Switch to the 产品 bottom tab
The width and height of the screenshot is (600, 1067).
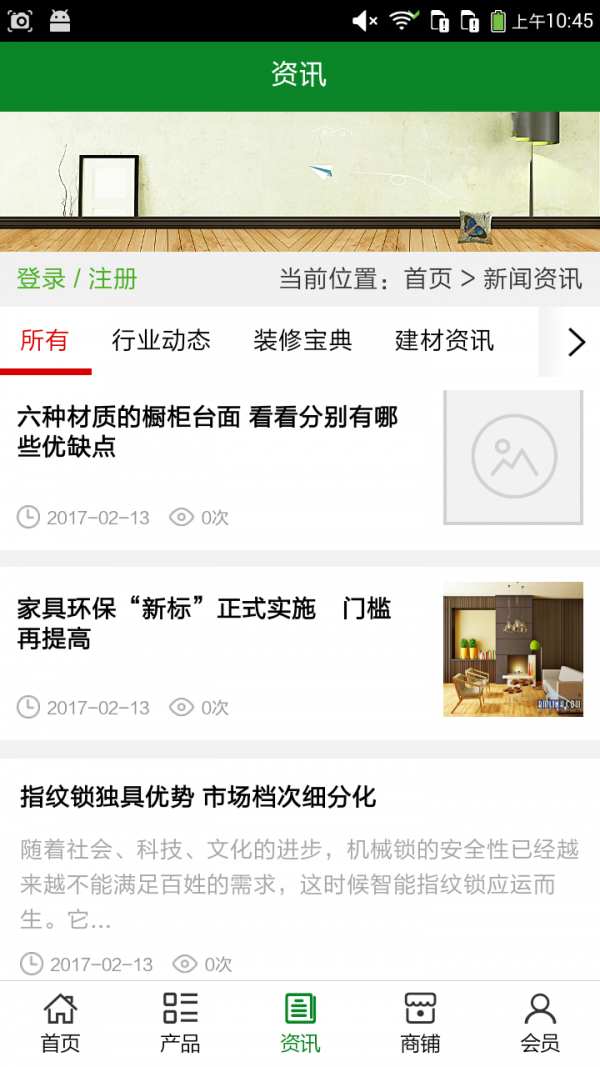(180, 1023)
